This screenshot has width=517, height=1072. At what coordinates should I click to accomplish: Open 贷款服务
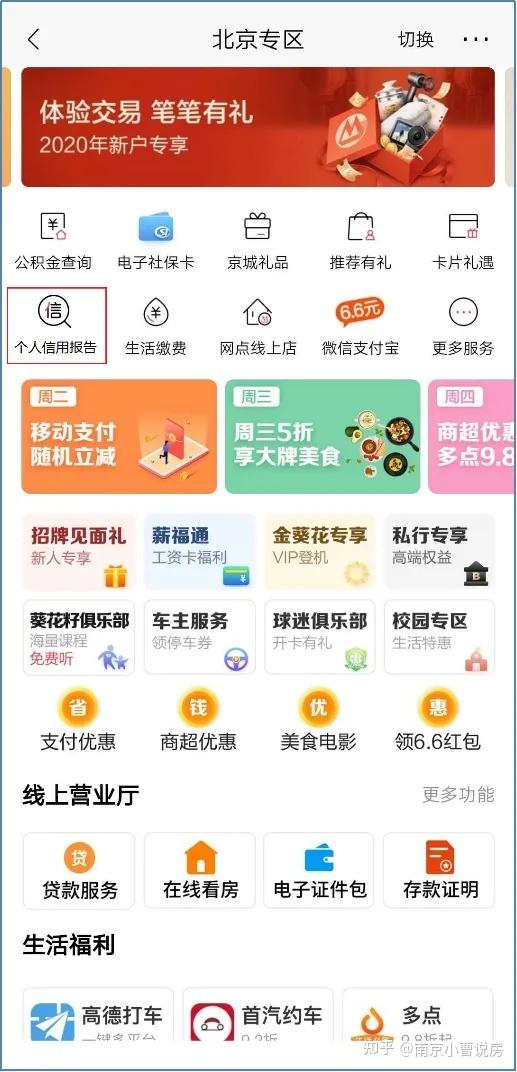click(x=79, y=870)
